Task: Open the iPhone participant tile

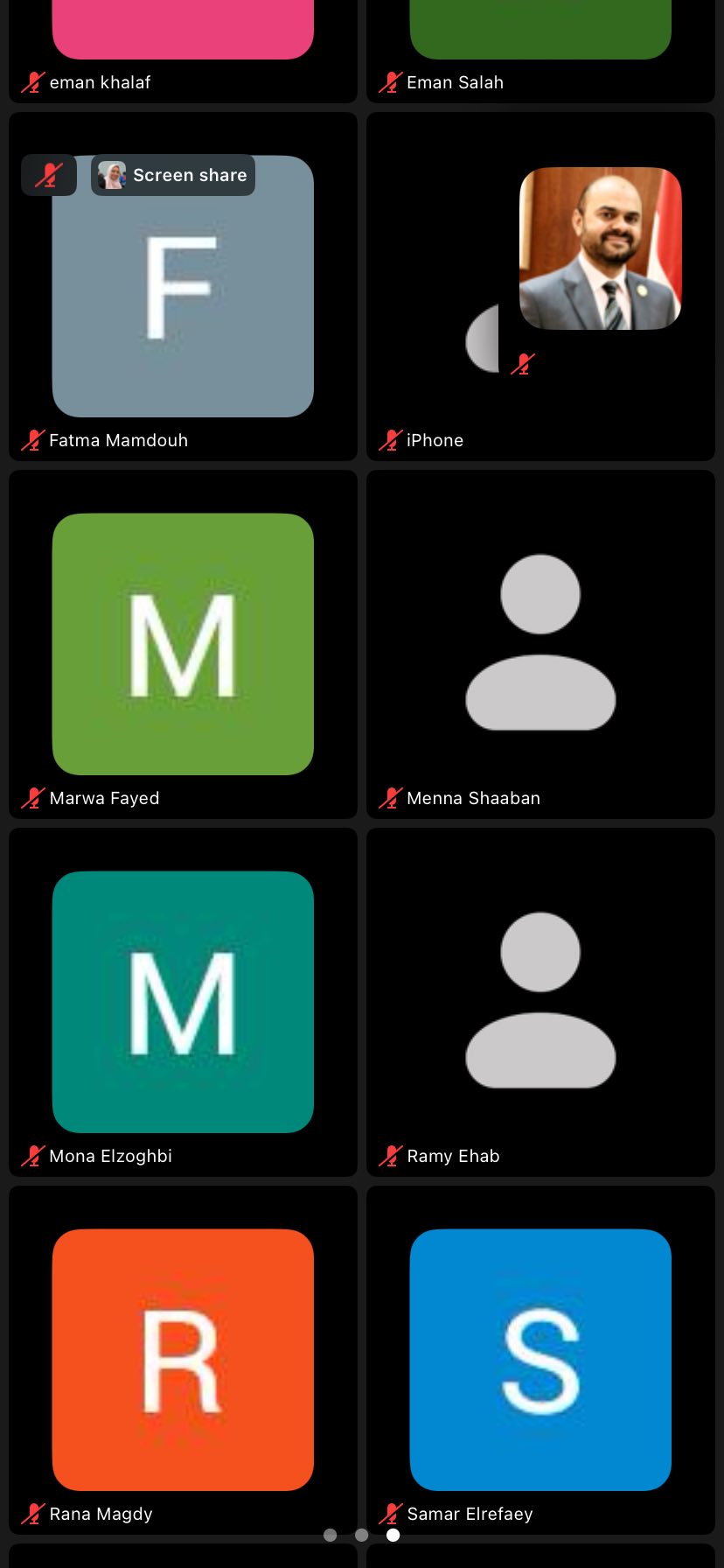Action: (x=540, y=285)
